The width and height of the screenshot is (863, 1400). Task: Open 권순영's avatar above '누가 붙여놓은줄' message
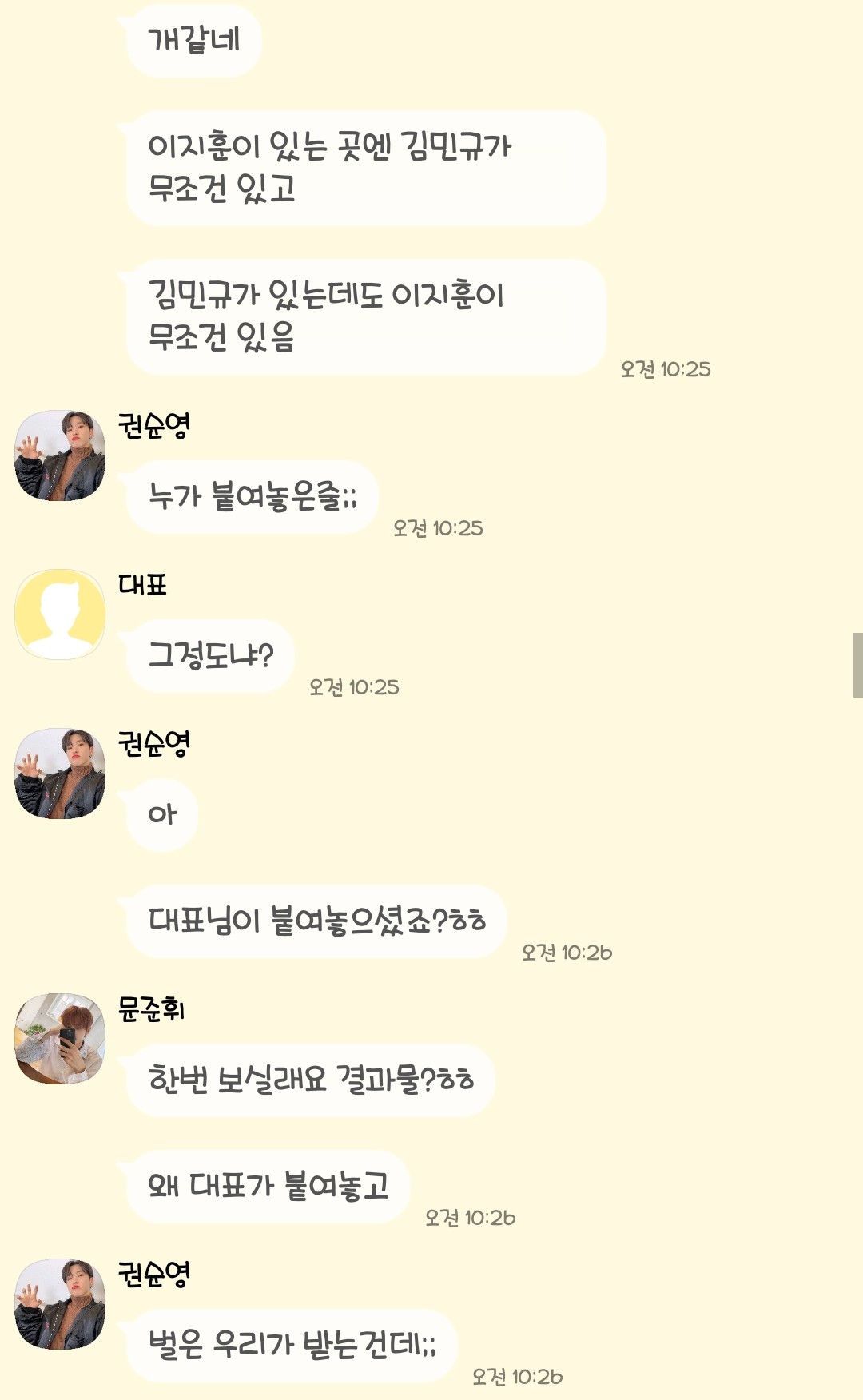point(60,455)
